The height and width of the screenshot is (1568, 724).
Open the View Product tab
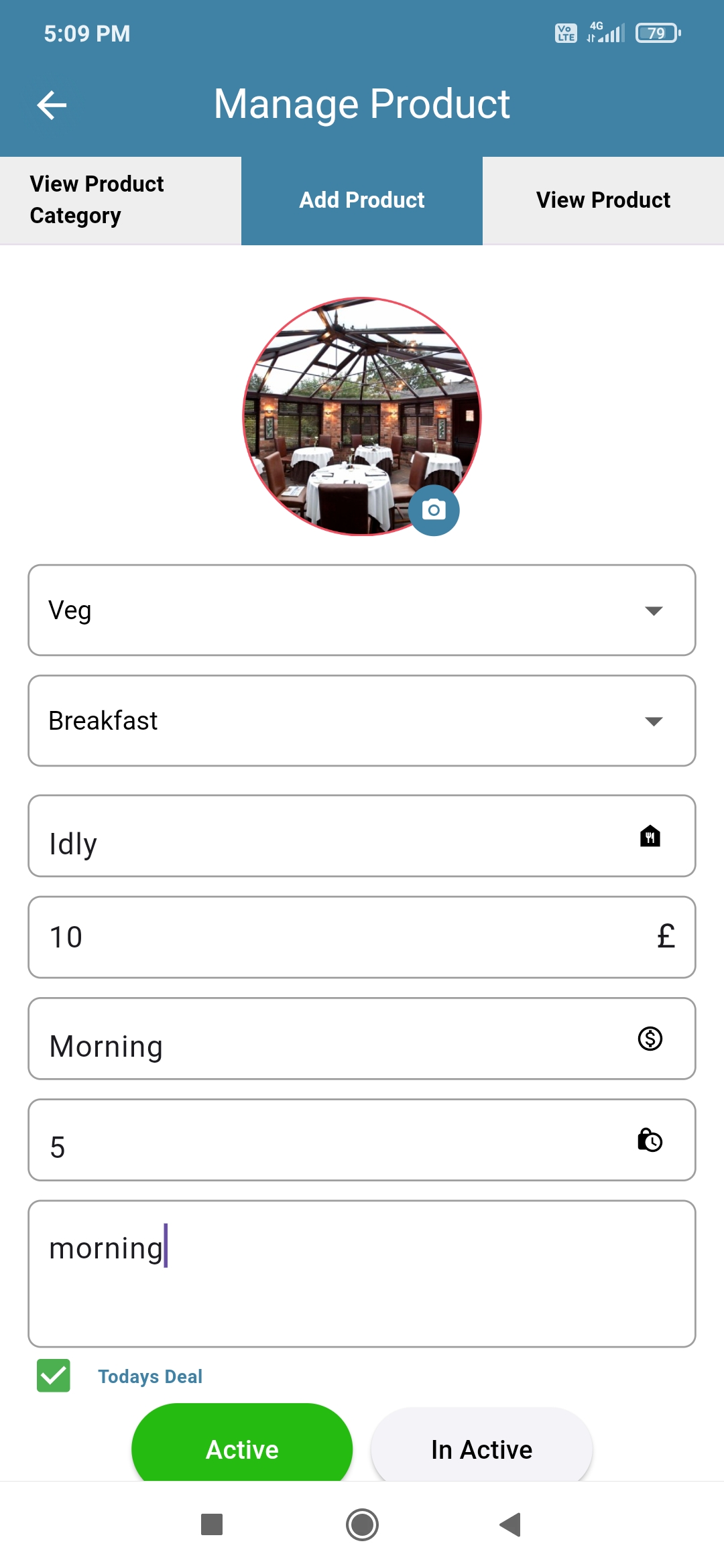click(603, 200)
